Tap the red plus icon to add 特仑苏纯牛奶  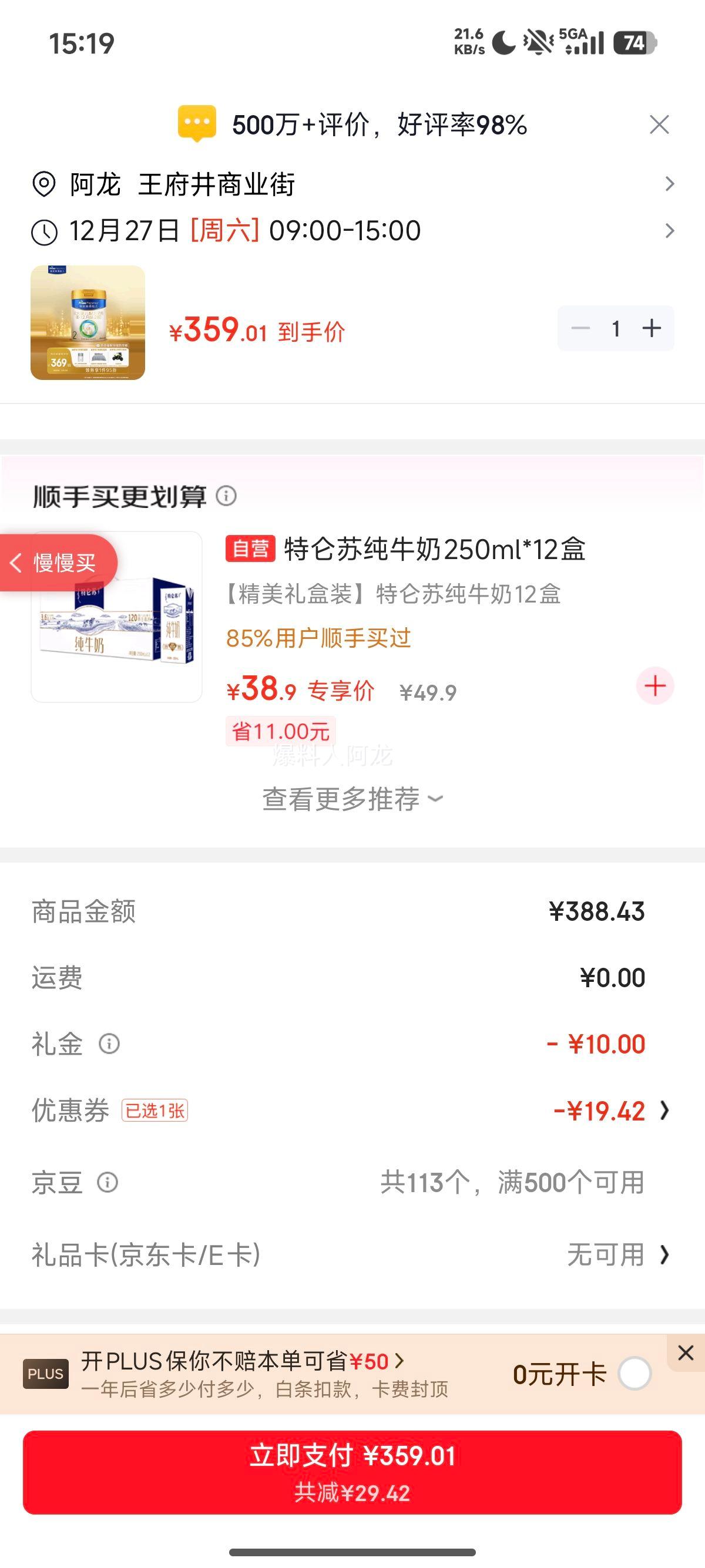click(655, 687)
